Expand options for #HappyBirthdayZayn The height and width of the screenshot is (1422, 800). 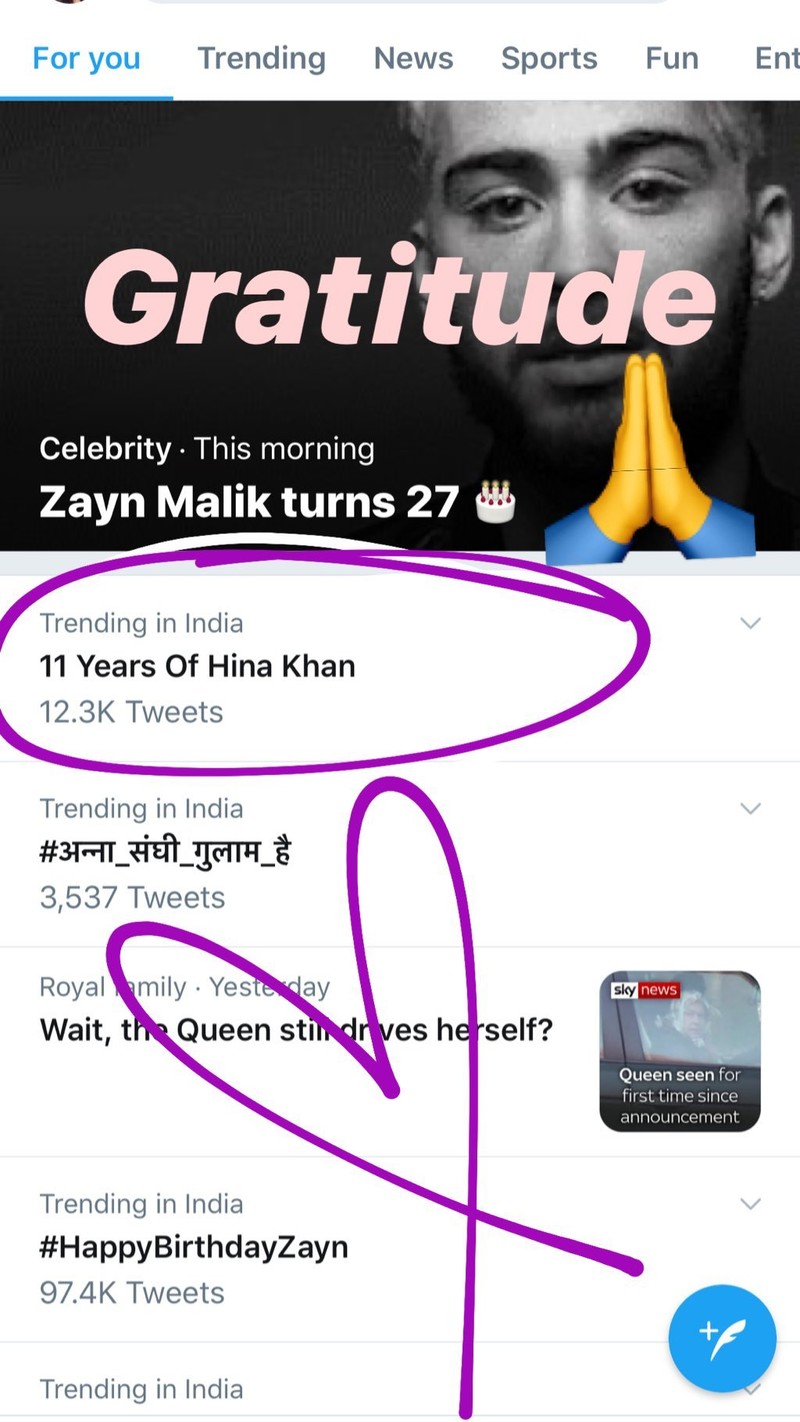point(750,1203)
